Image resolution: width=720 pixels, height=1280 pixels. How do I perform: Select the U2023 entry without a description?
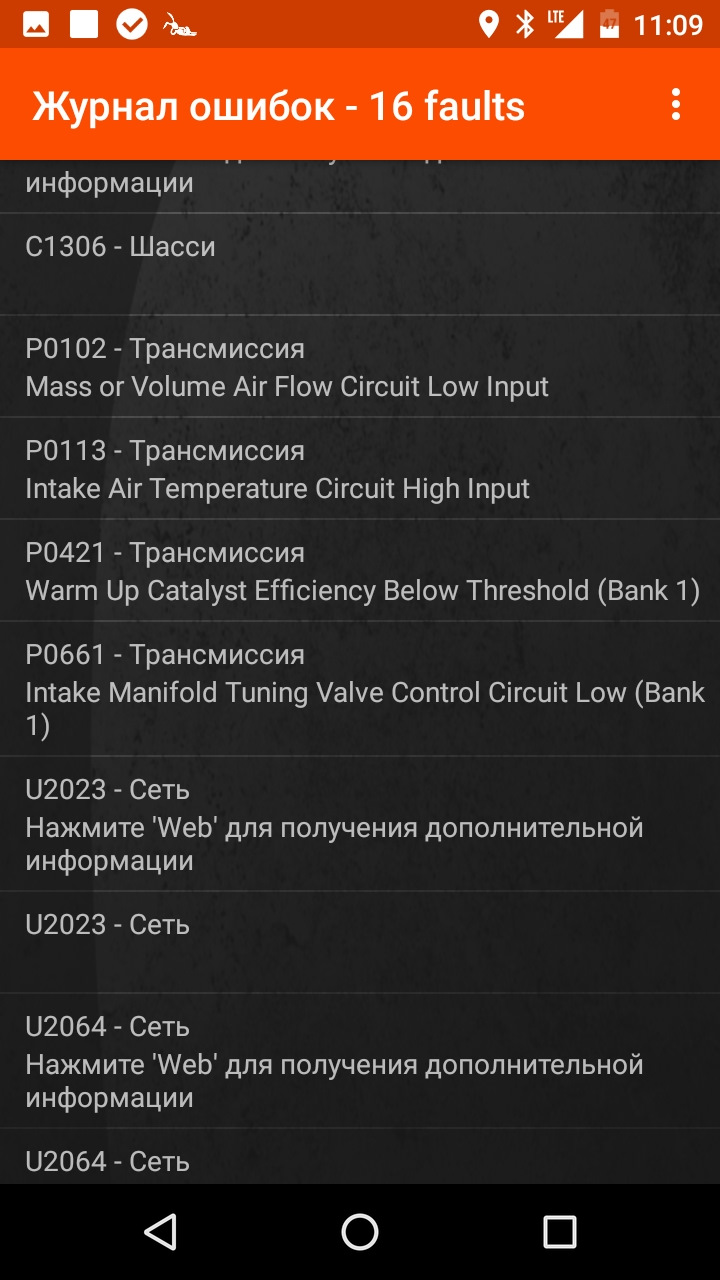coord(360,942)
